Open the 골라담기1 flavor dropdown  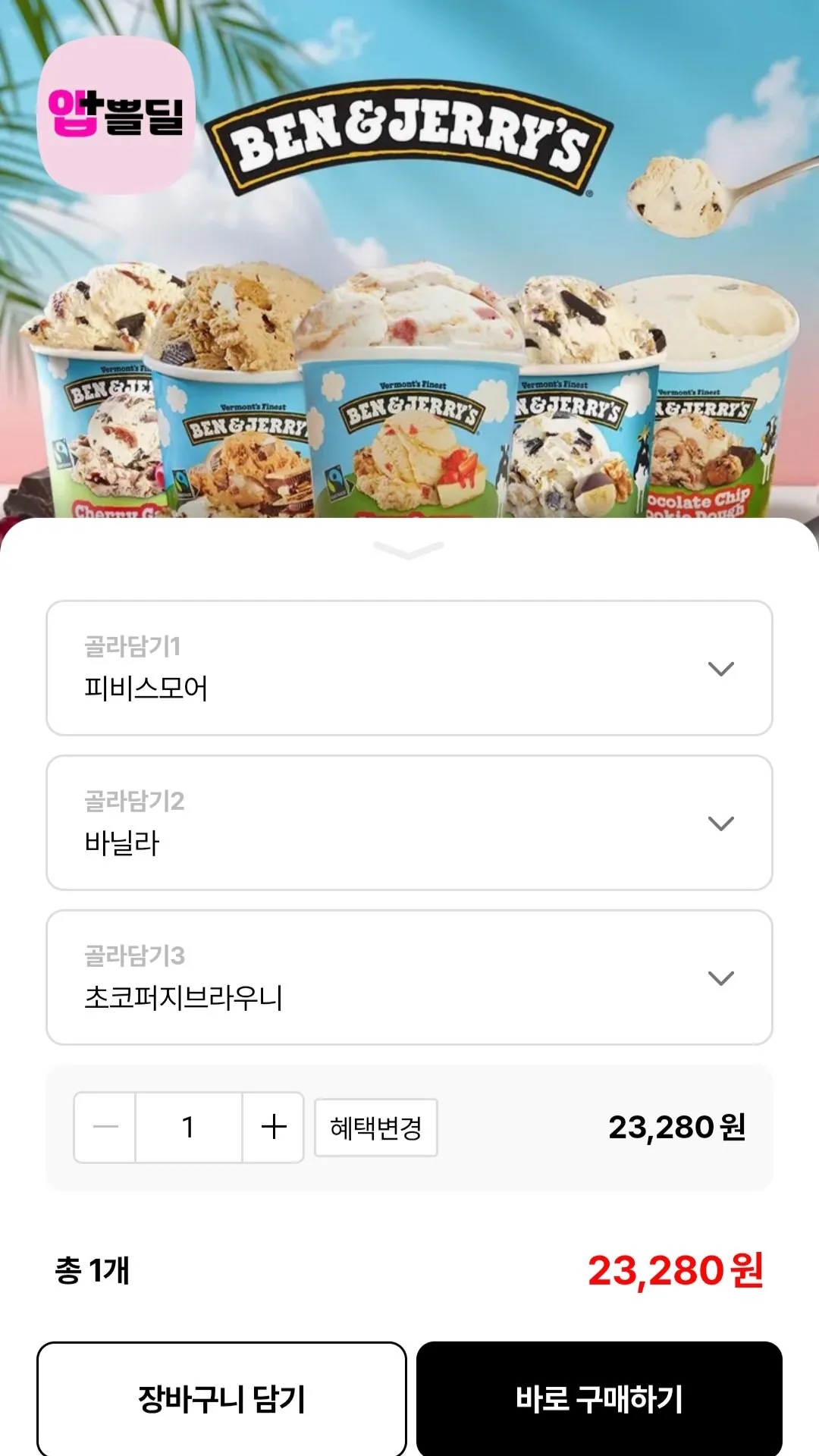409,667
